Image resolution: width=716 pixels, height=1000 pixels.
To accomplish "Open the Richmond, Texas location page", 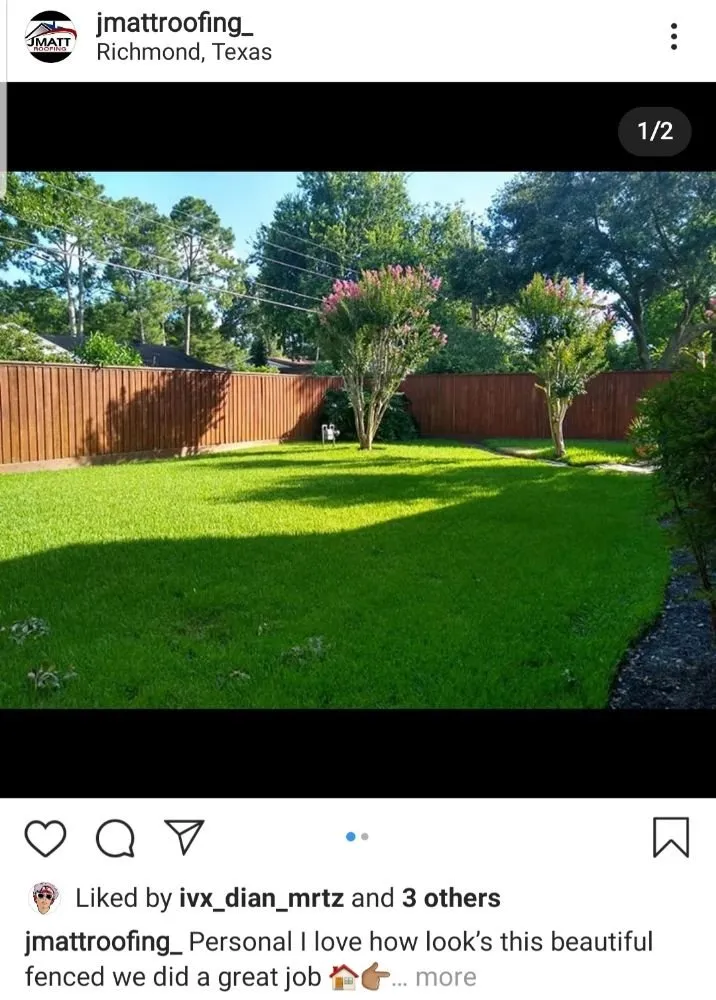I will tap(184, 52).
